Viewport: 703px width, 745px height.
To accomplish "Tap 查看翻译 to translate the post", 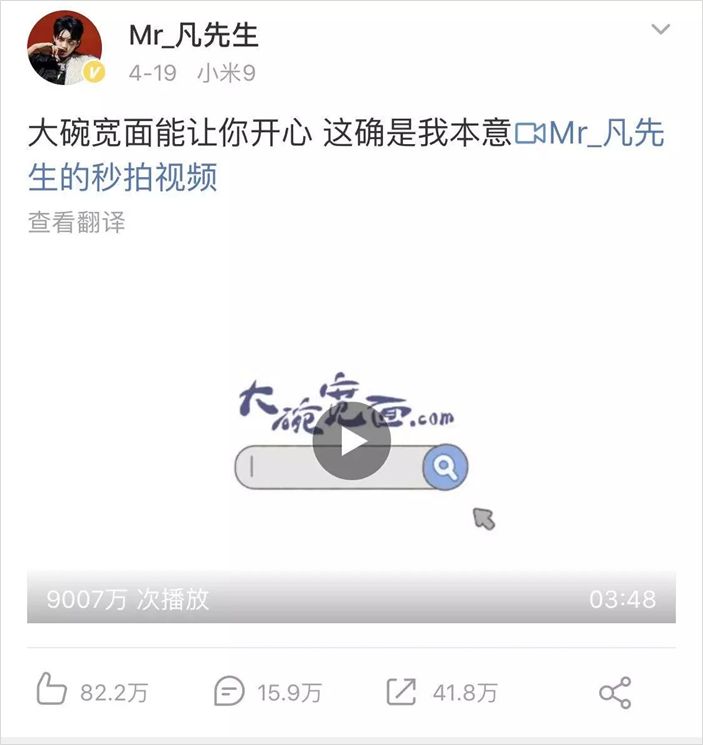I will (77, 222).
